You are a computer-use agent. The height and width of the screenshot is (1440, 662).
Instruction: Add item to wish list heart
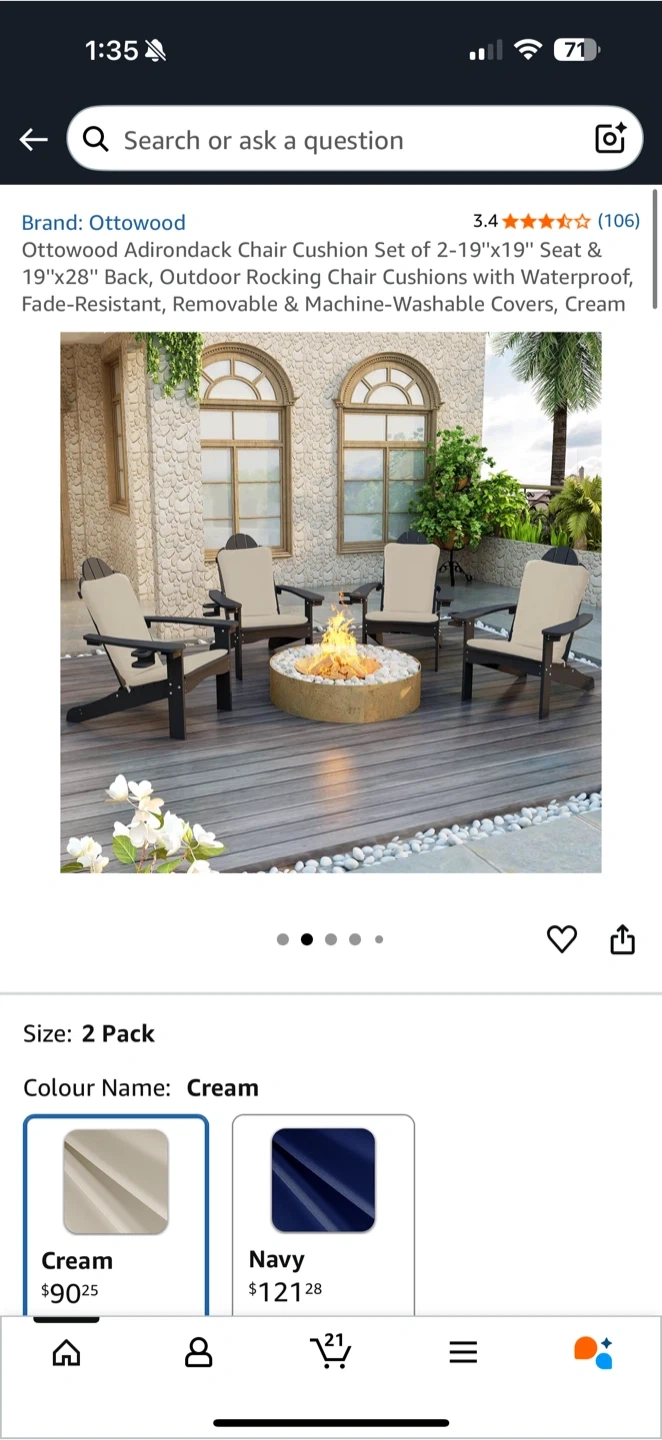[x=562, y=939]
